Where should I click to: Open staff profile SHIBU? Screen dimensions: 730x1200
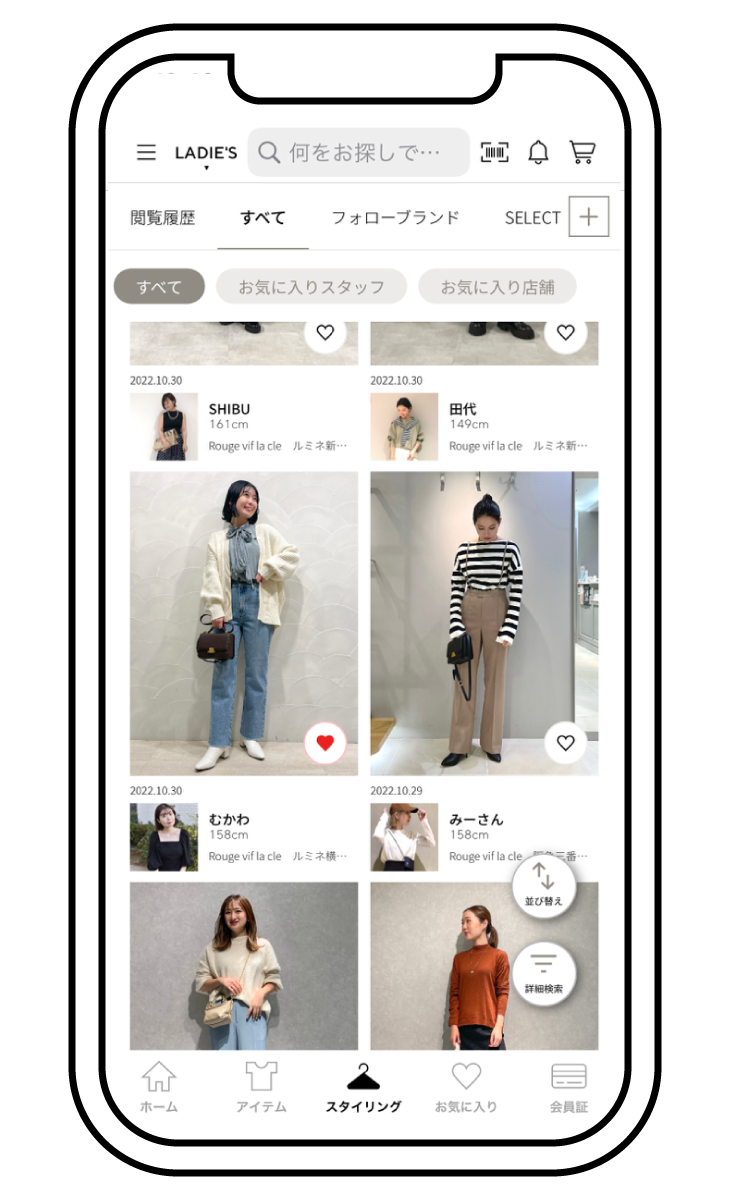click(x=229, y=409)
